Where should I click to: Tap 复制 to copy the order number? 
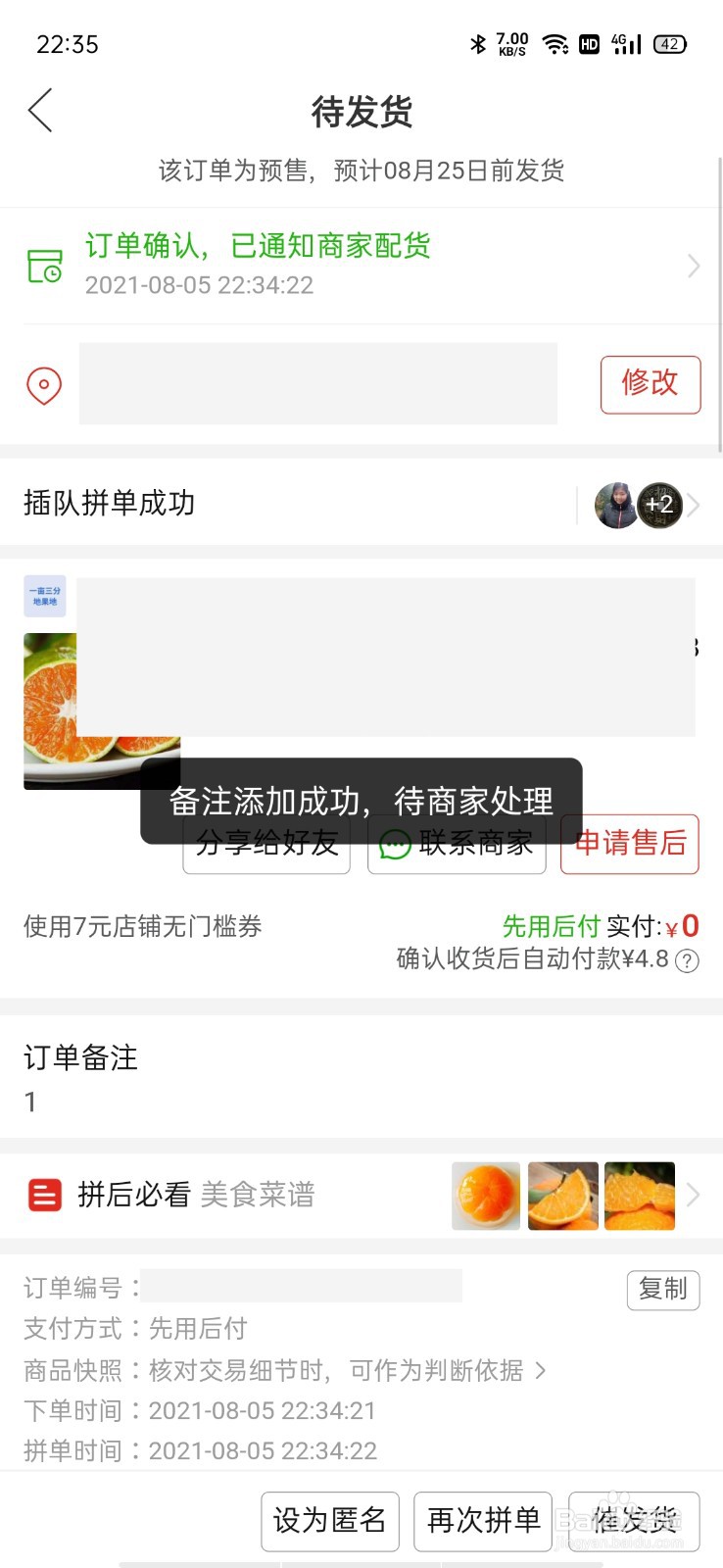click(x=663, y=1290)
